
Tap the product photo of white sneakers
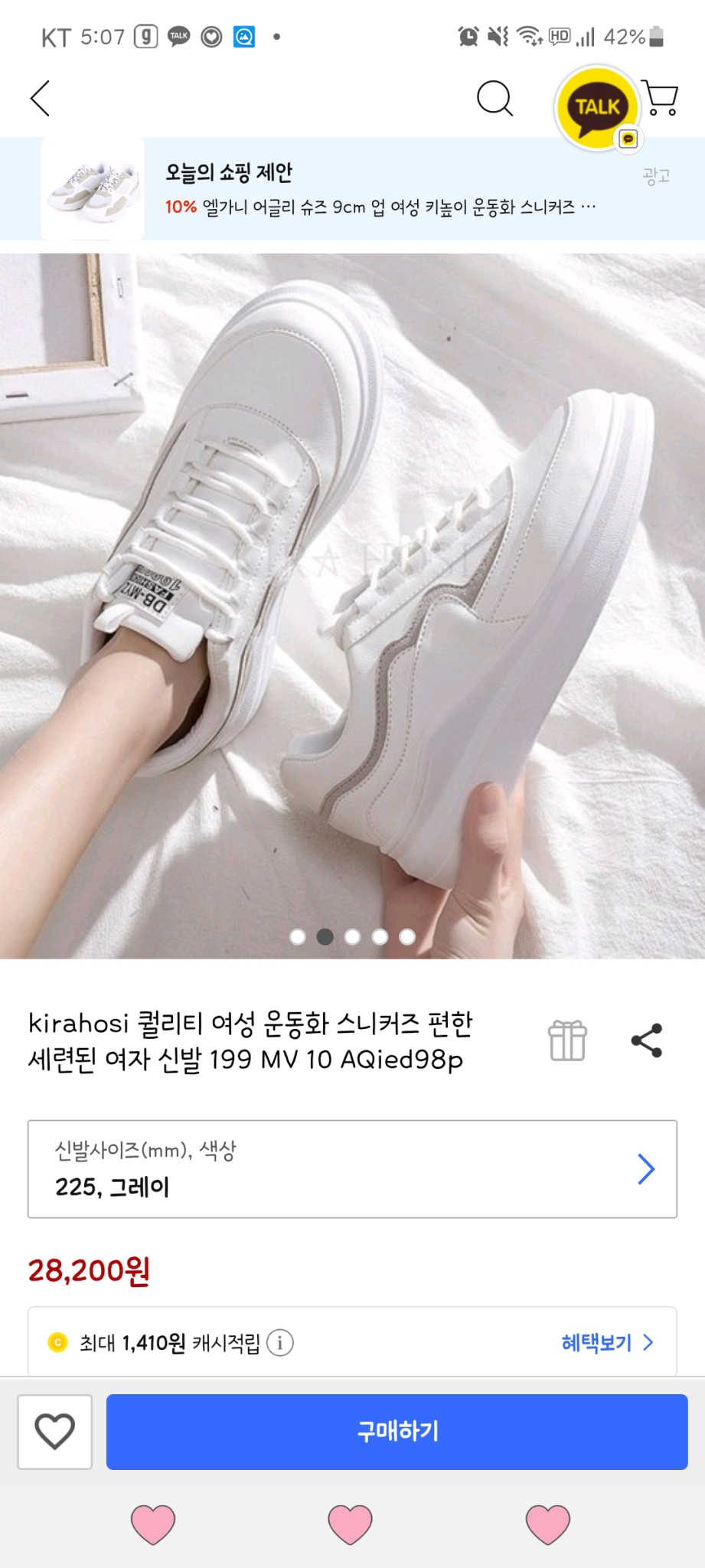[x=352, y=597]
